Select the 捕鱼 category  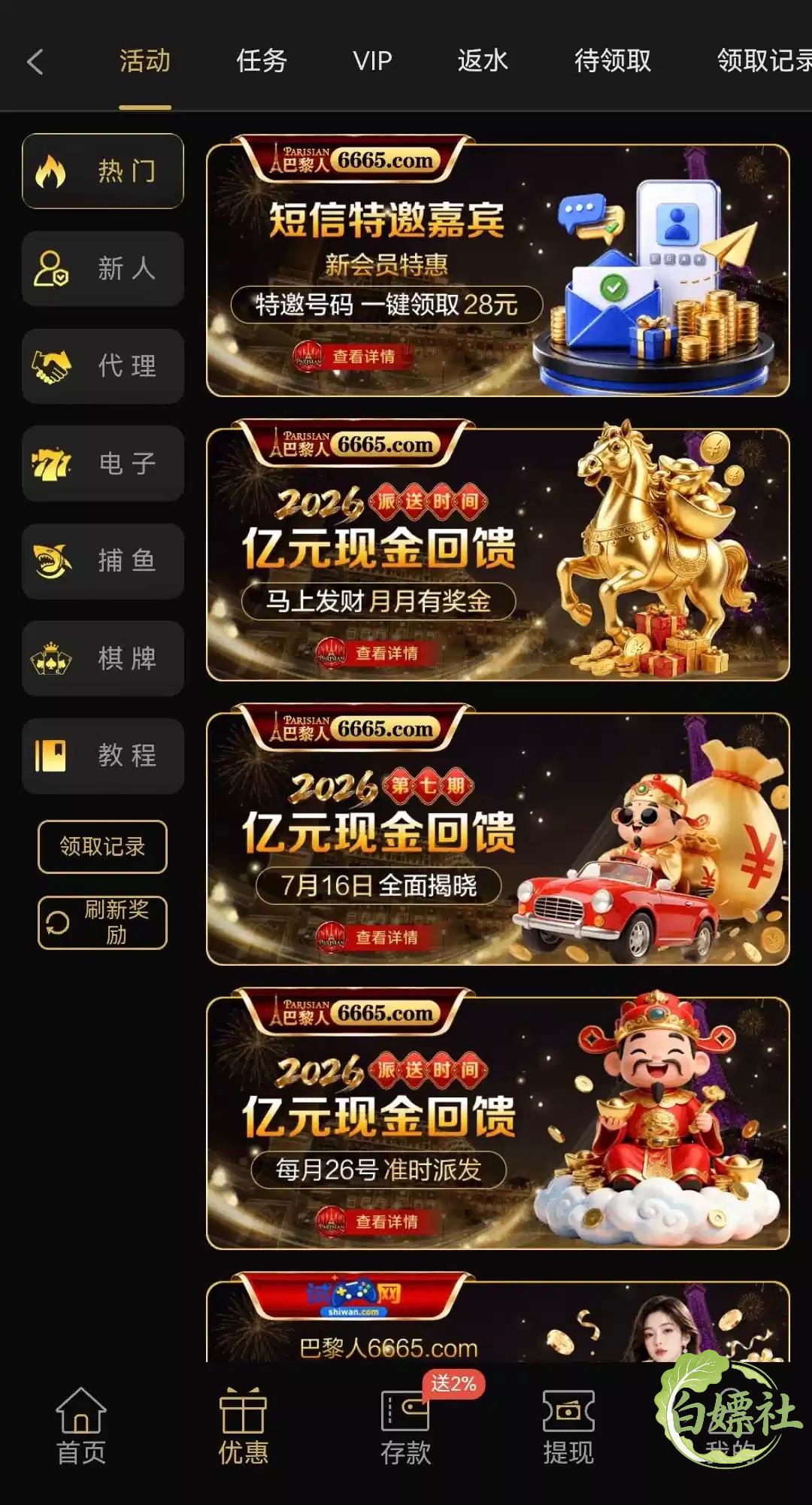point(103,561)
